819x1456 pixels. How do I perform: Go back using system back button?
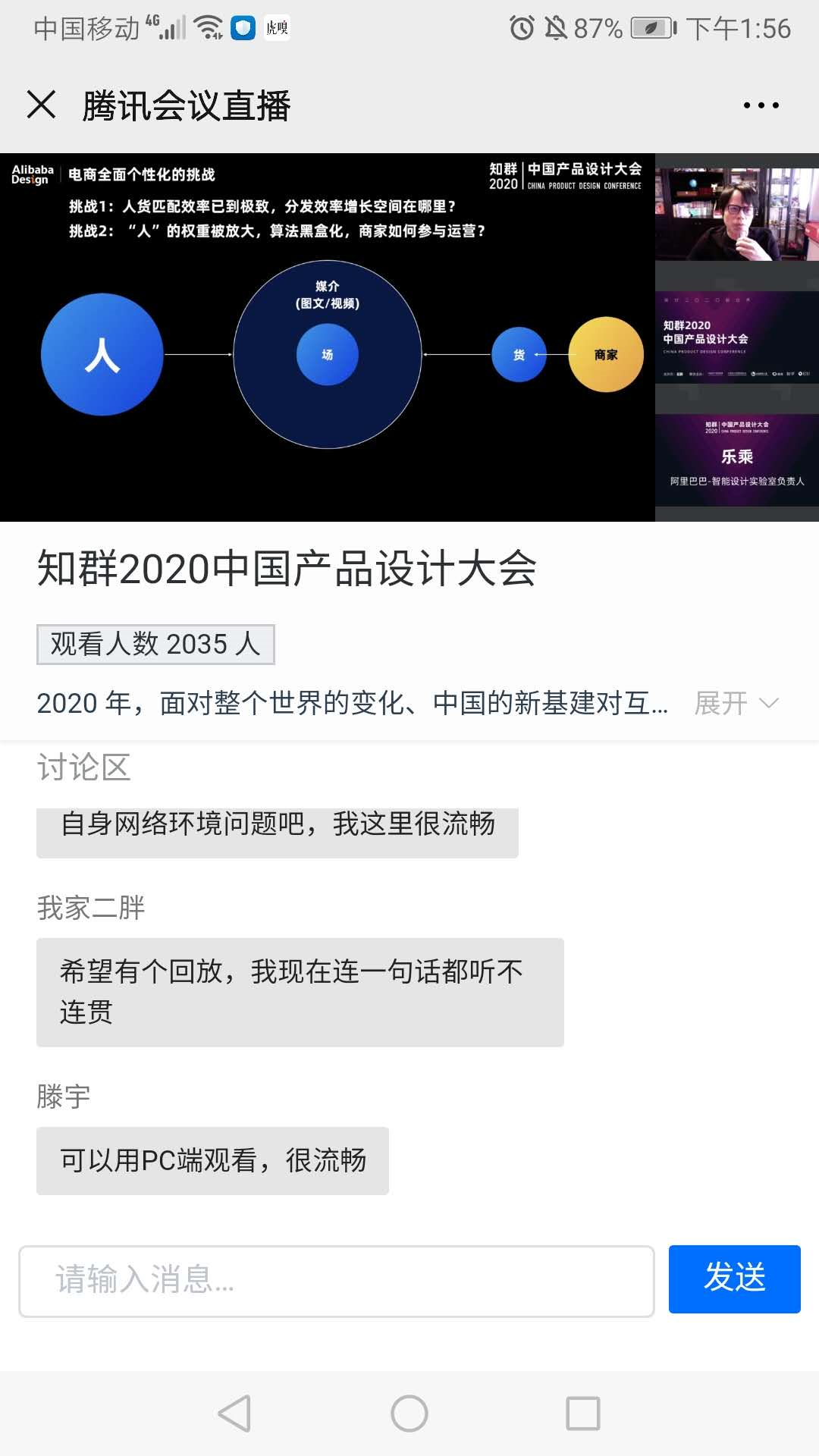coord(234,1414)
